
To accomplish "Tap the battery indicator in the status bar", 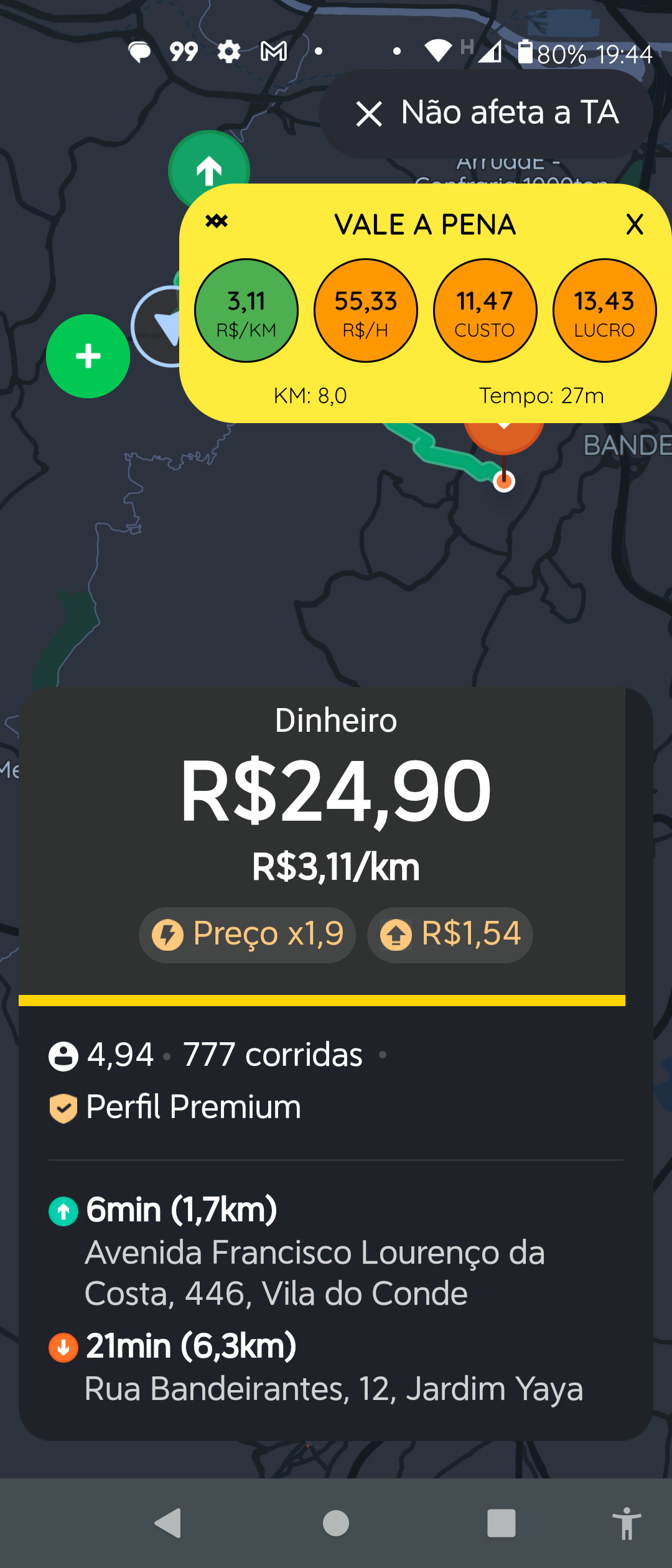I will (x=526, y=53).
